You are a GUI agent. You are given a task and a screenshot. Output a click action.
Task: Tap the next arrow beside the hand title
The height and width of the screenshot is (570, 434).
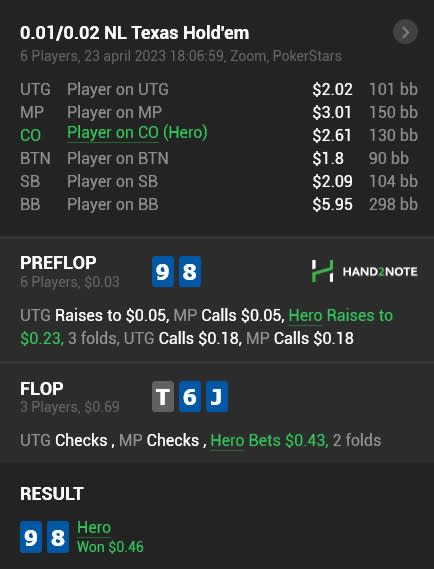(405, 32)
